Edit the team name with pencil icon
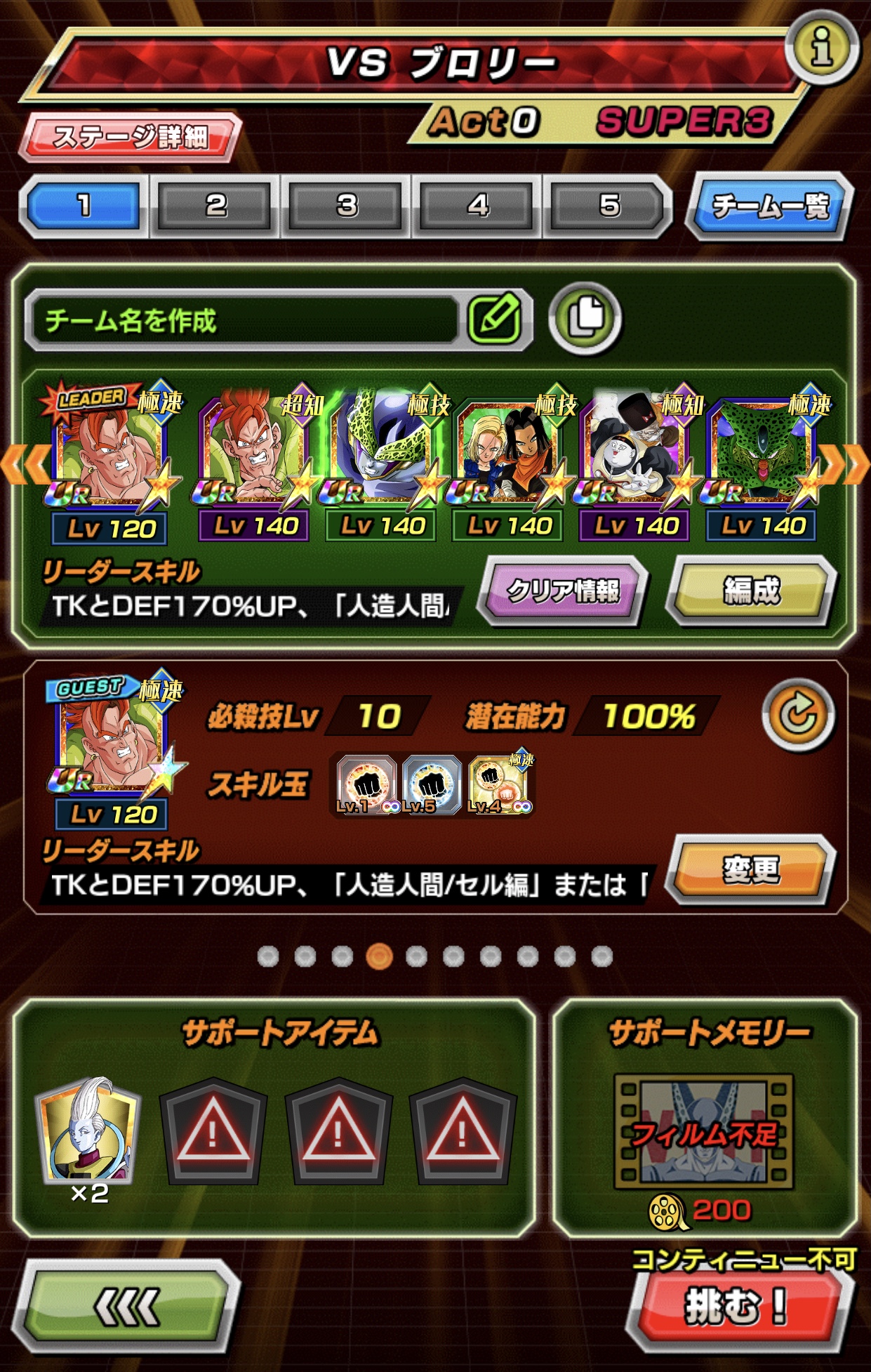Screen dimensions: 871x1372 pyautogui.click(x=494, y=319)
